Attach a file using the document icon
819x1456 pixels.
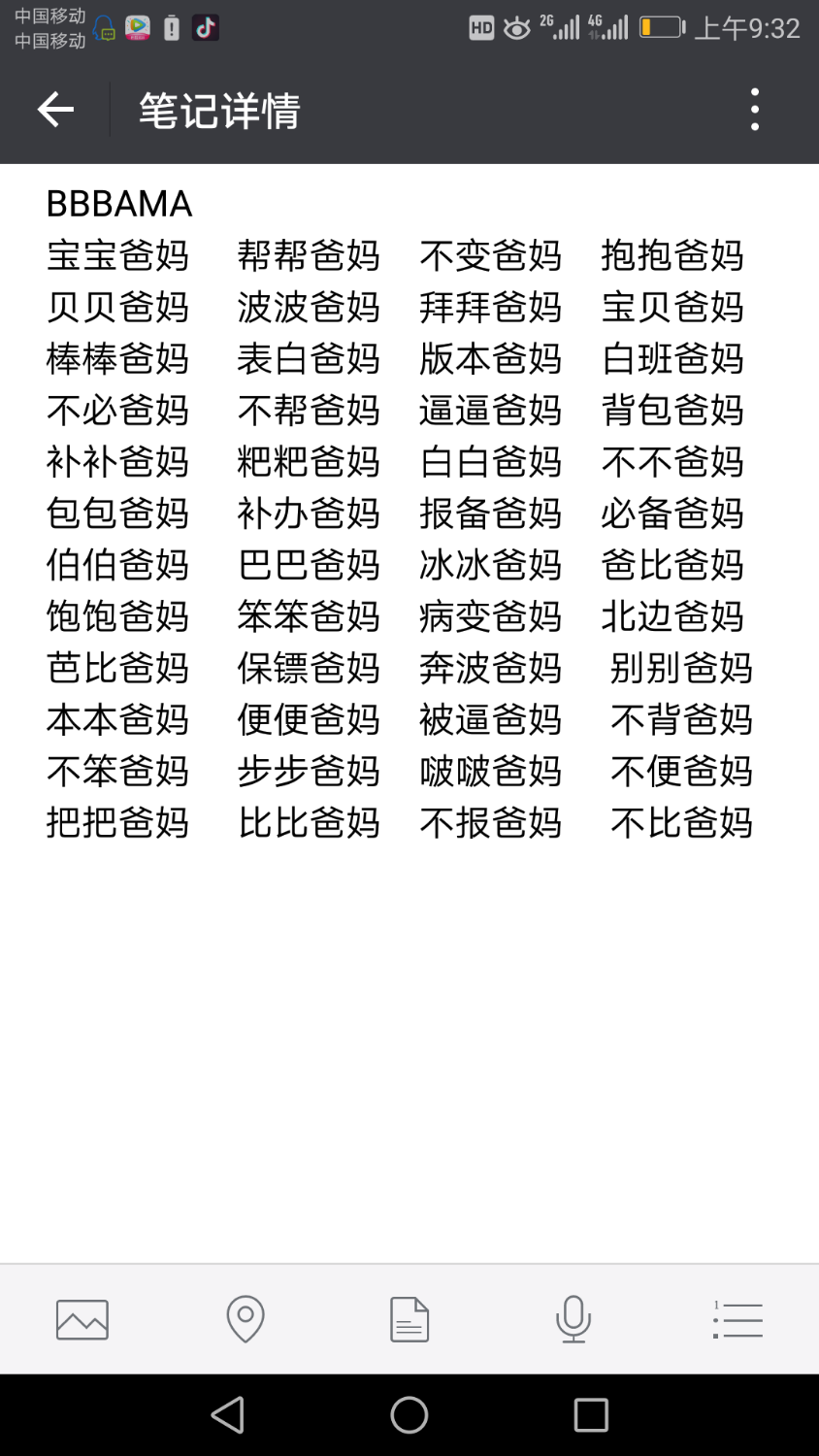[x=409, y=1319]
